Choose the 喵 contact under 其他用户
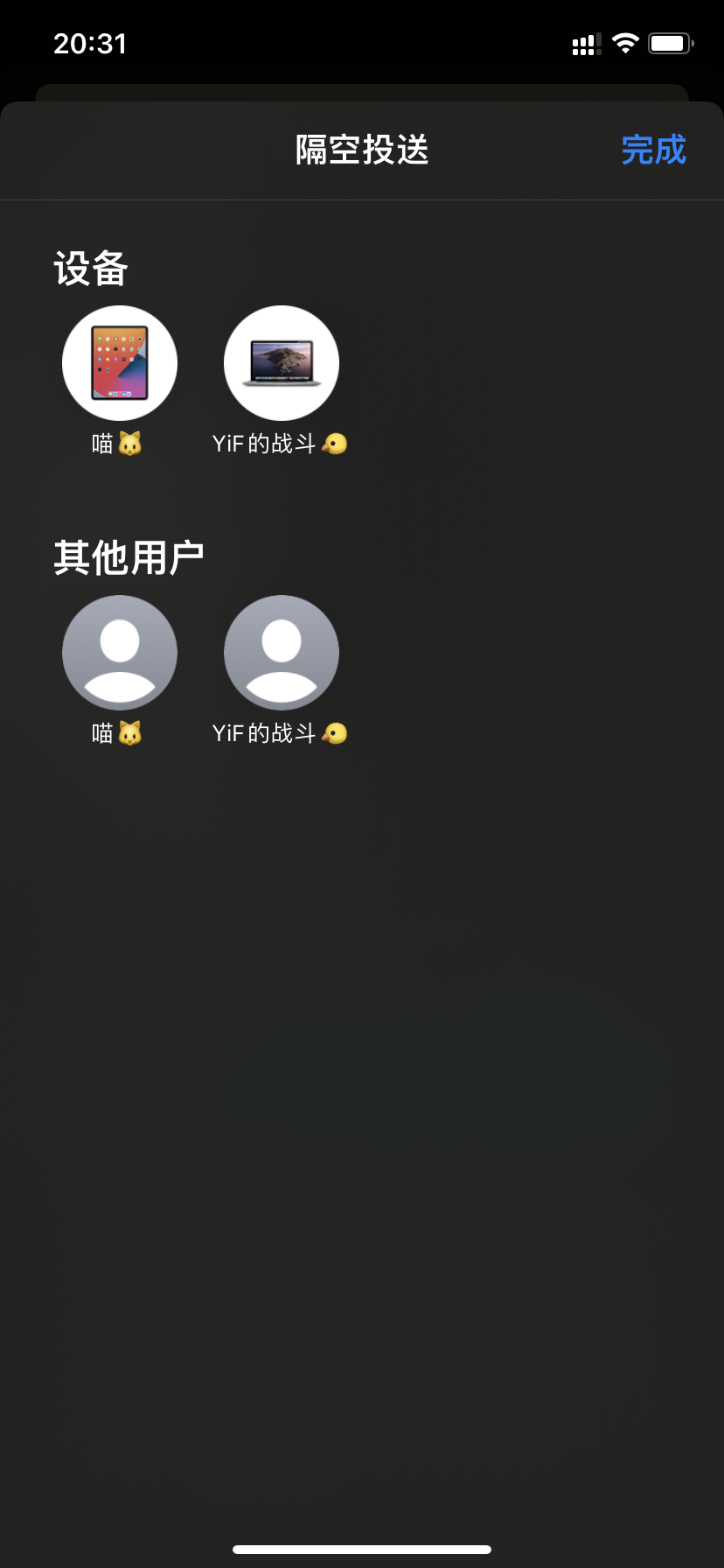The height and width of the screenshot is (1568, 724). (120, 653)
